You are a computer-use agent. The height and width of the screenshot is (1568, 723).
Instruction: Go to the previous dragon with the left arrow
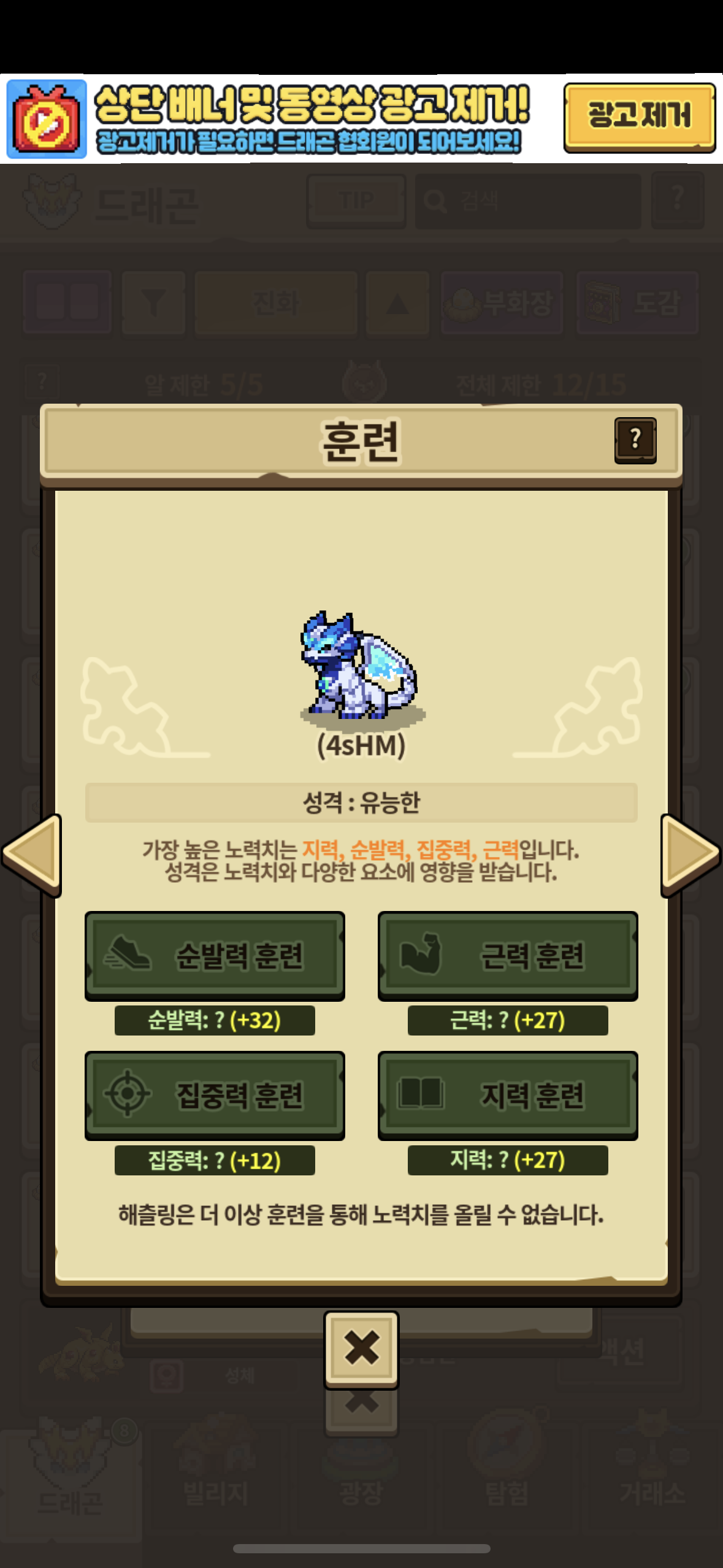click(32, 855)
